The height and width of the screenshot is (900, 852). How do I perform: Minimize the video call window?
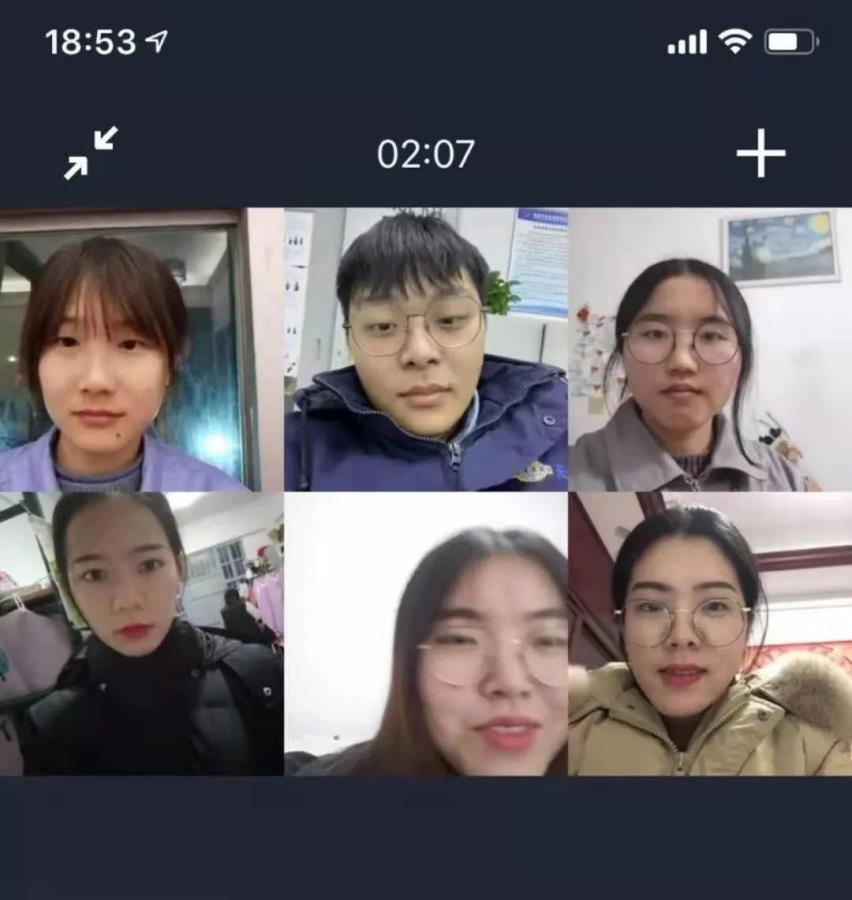point(91,153)
